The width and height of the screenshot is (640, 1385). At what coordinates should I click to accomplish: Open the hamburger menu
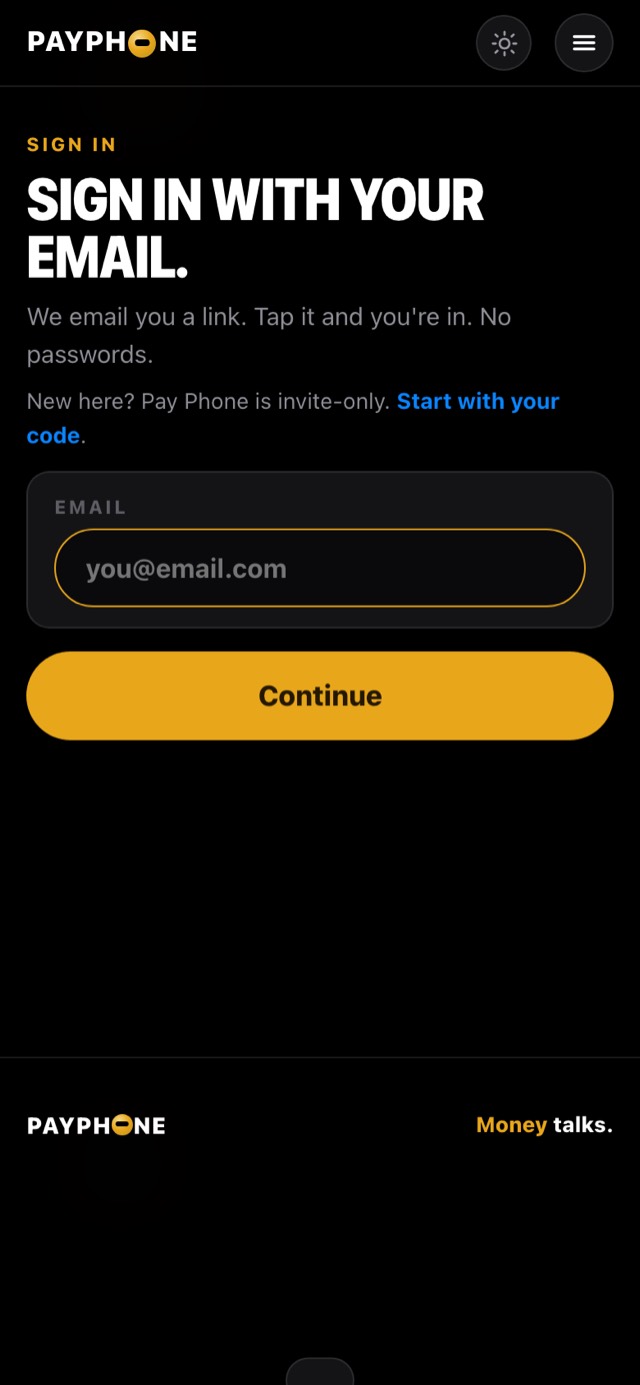tap(584, 43)
